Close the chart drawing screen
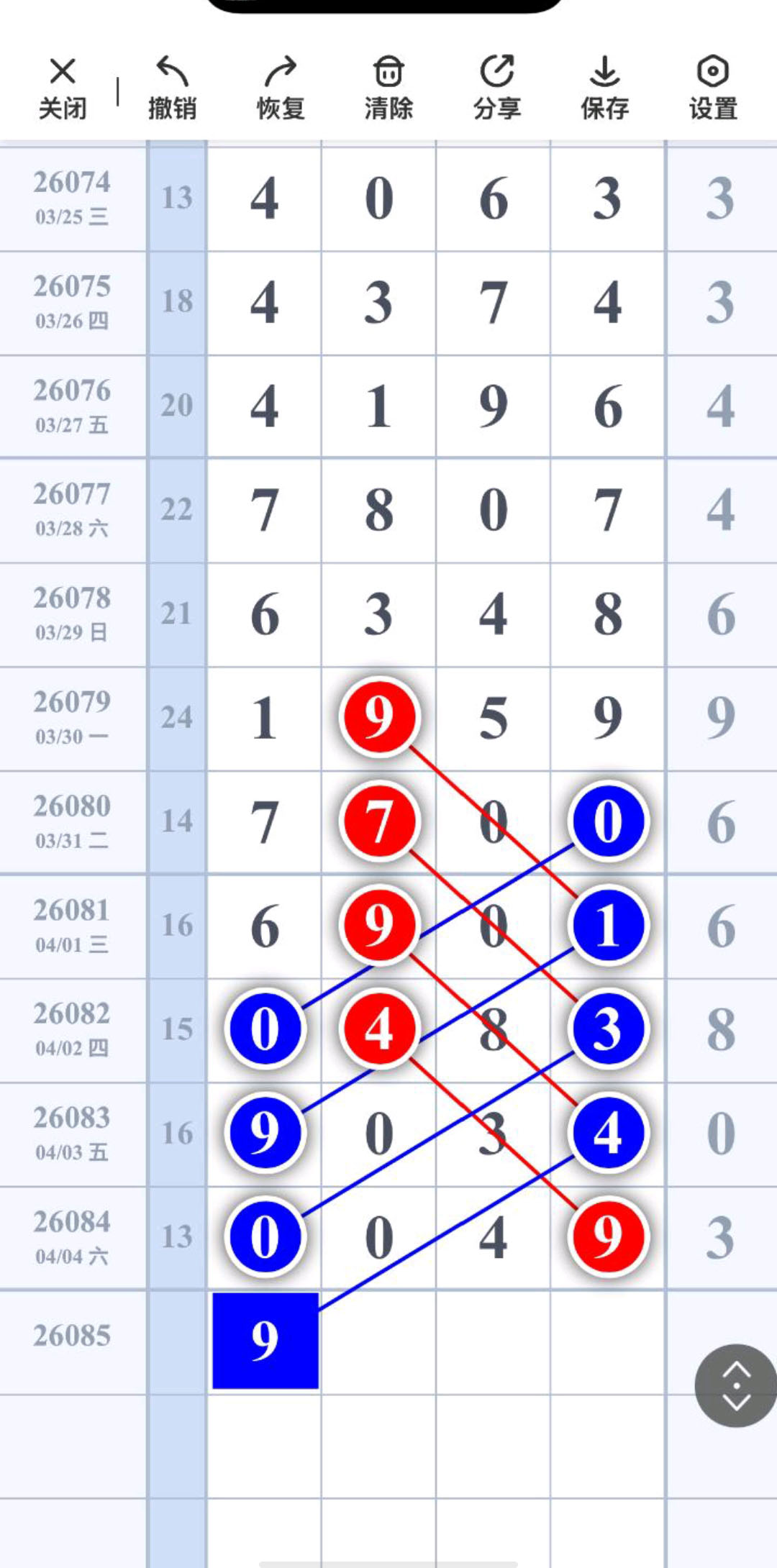 pos(63,88)
